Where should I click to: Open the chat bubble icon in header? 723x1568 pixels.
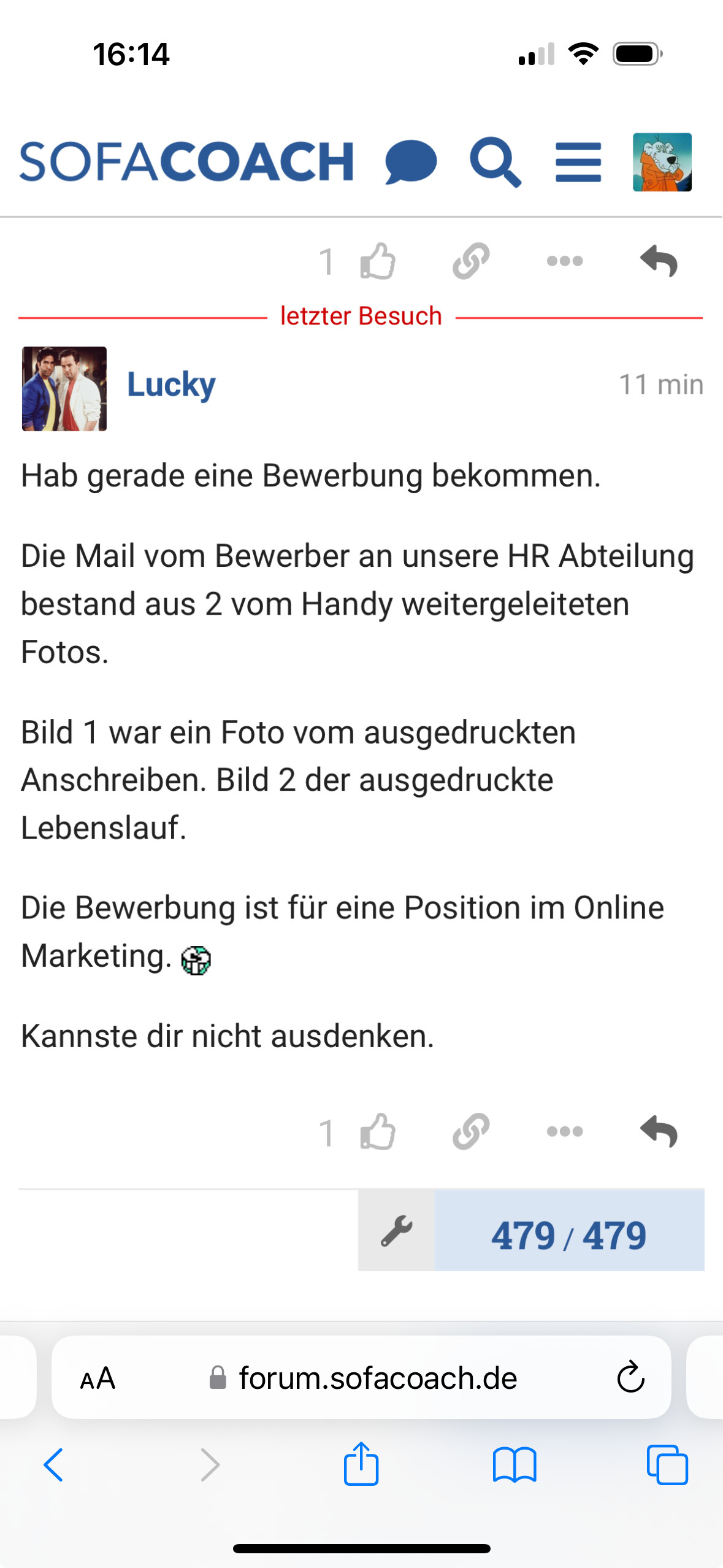410,162
